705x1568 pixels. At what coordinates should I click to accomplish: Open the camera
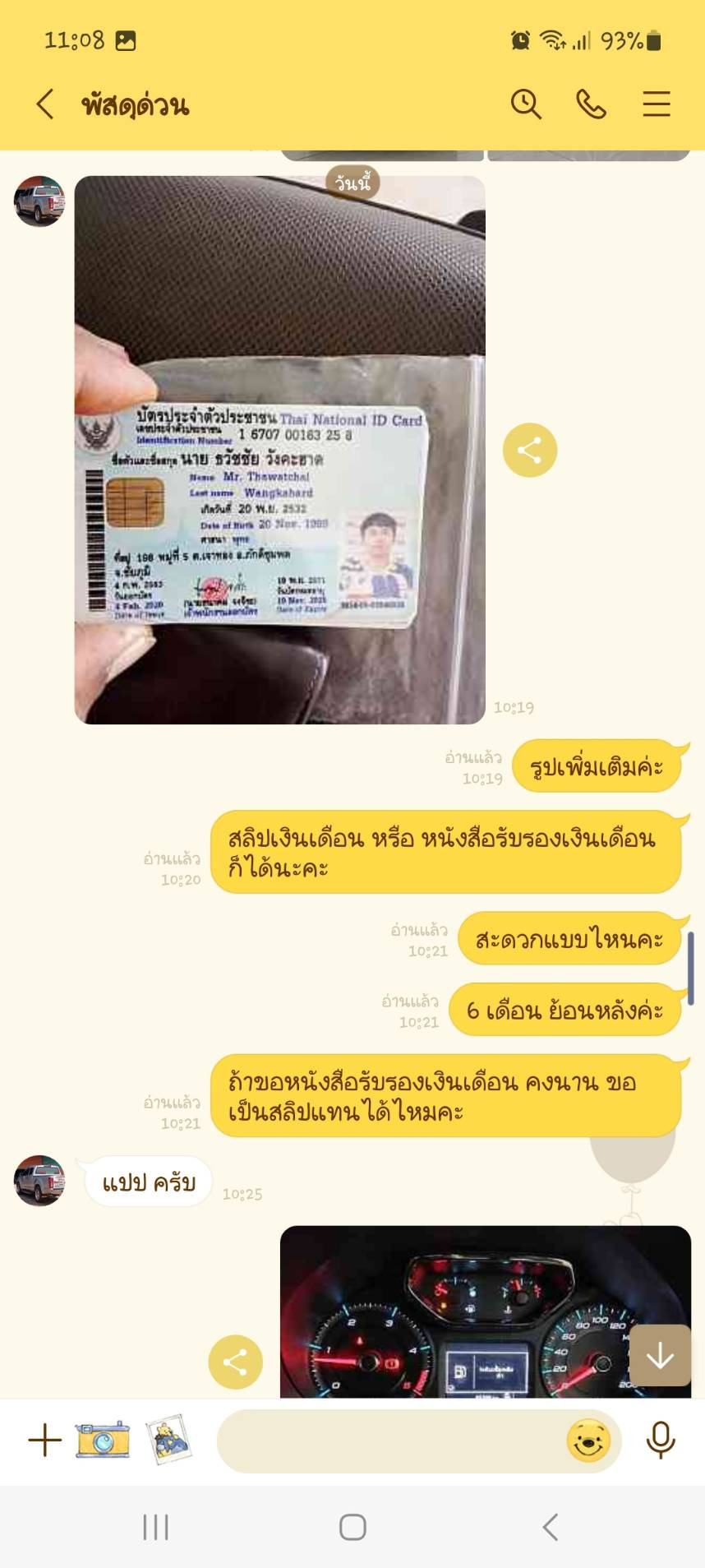pyautogui.click(x=103, y=1440)
